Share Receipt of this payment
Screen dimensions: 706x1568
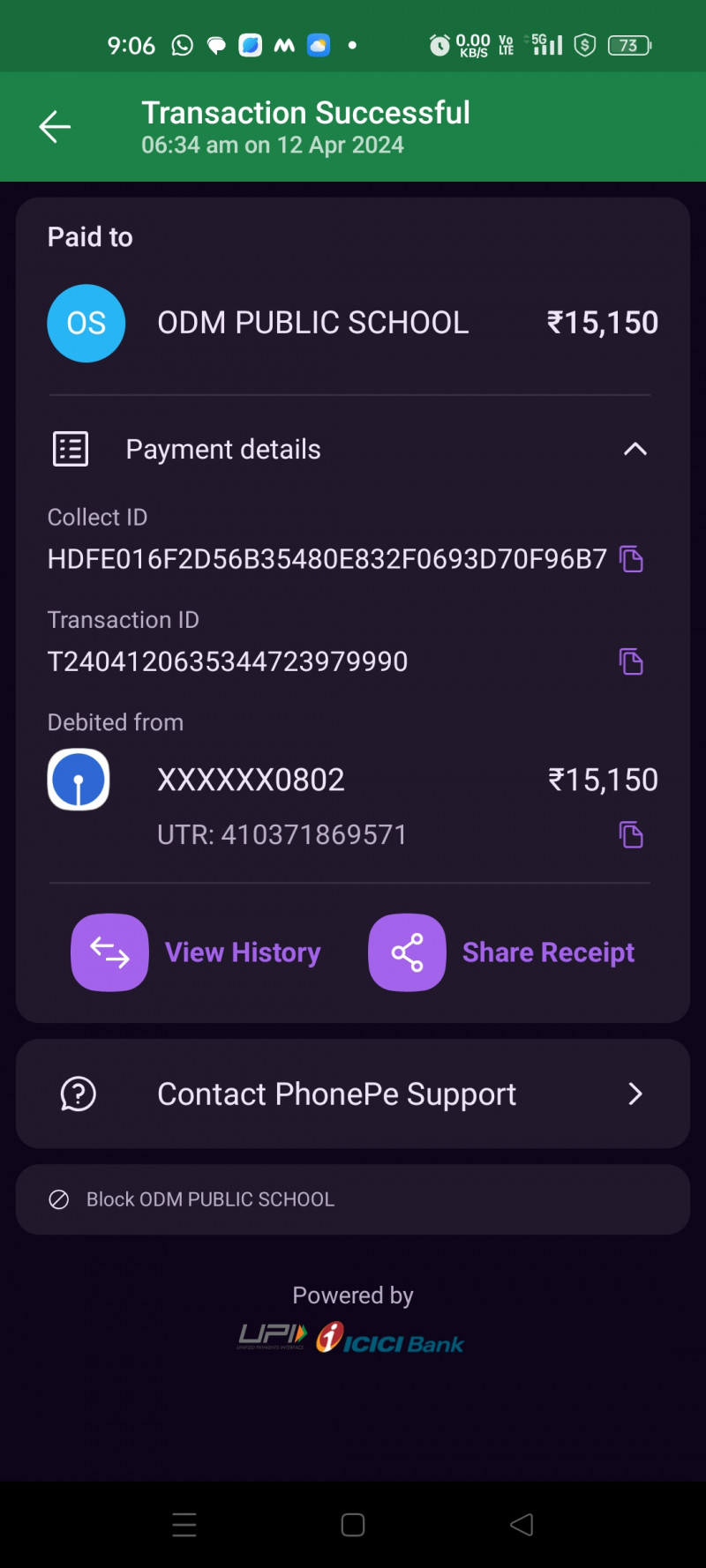[501, 952]
